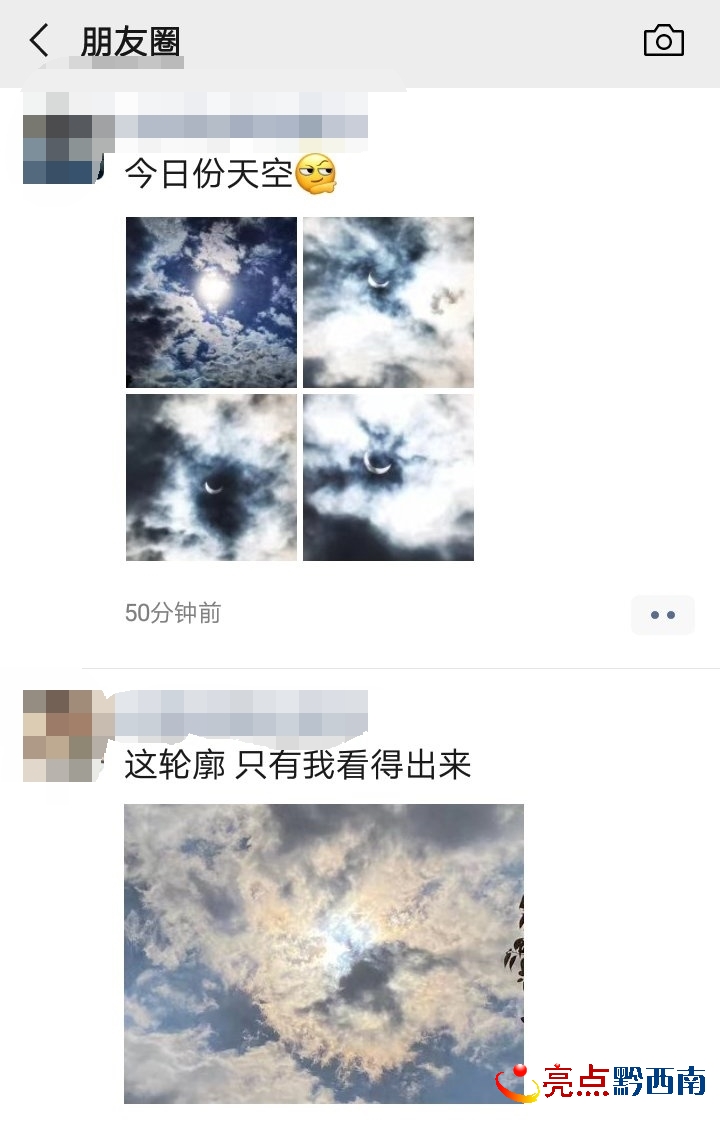
Task: Open the profile avatar of the 今日份天空 poster
Action: (x=62, y=148)
